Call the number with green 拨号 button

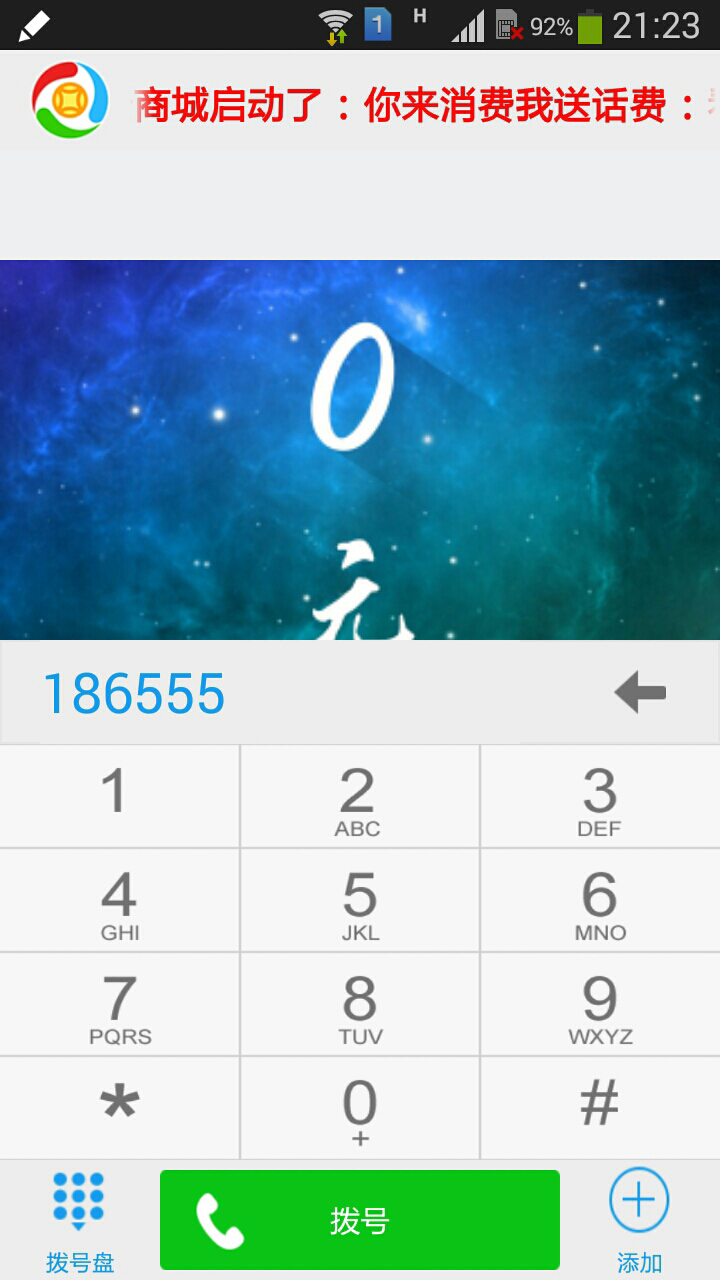[359, 1220]
